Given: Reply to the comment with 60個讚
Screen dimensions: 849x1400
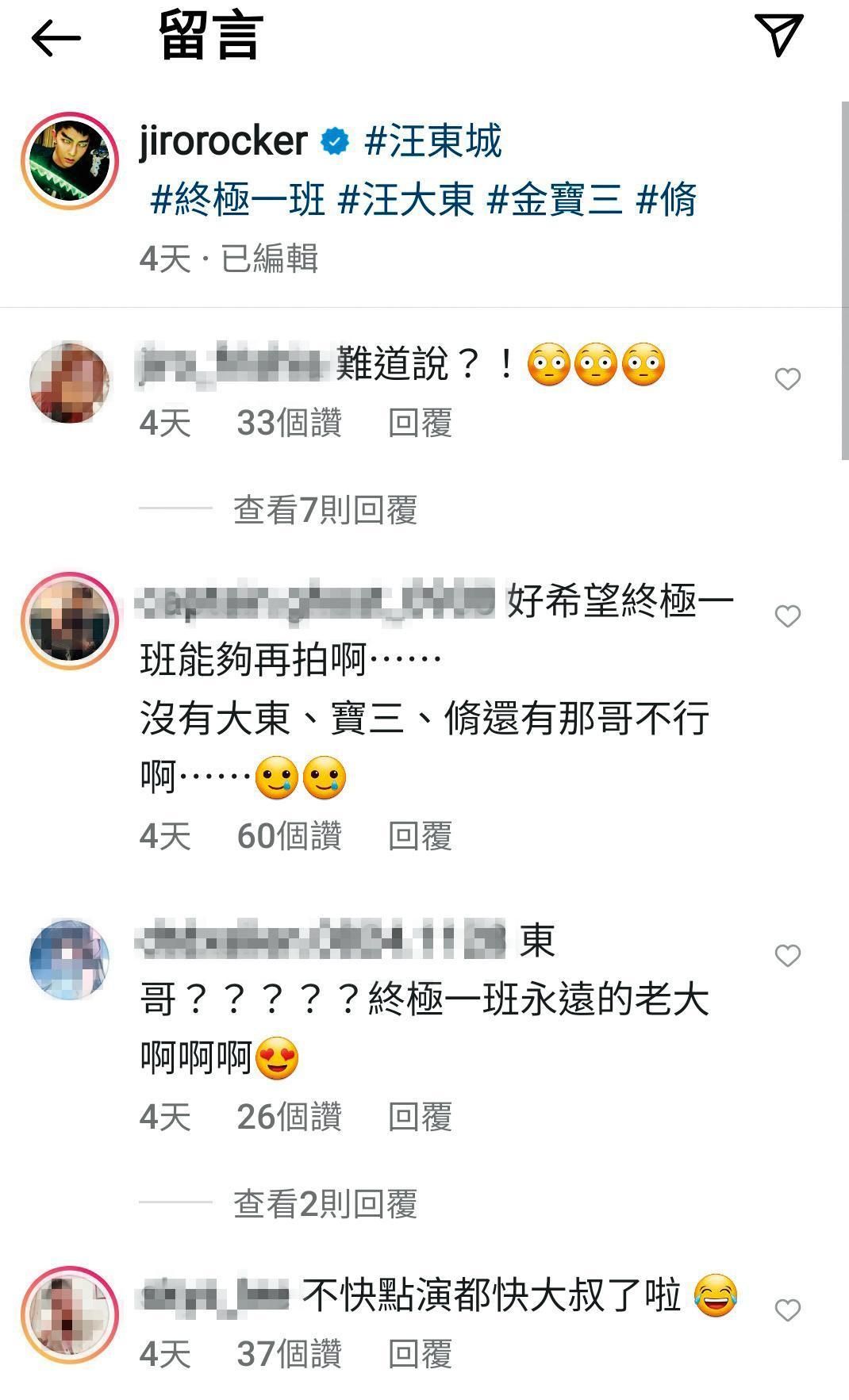Looking at the screenshot, I should coord(420,836).
